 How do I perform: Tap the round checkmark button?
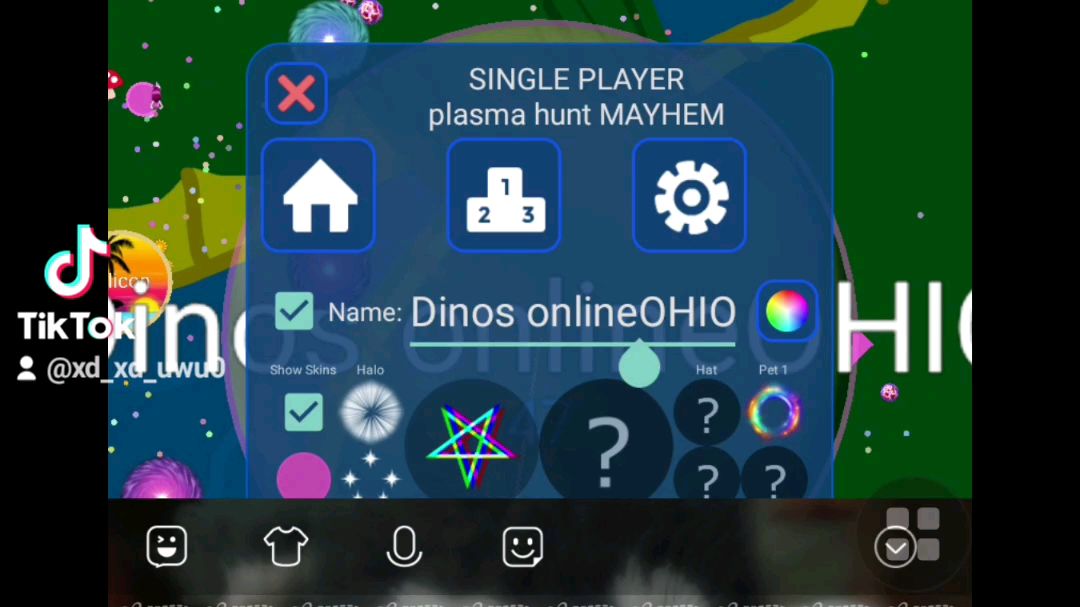(895, 547)
